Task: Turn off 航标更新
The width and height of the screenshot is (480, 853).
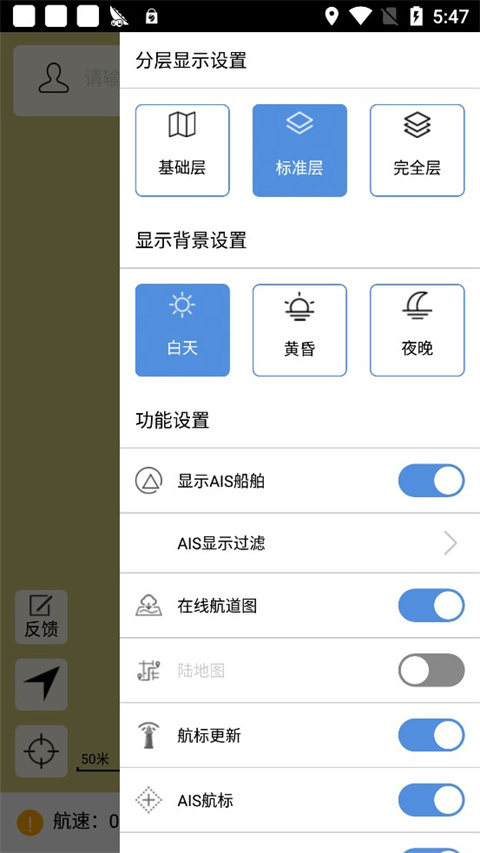Action: pos(432,735)
